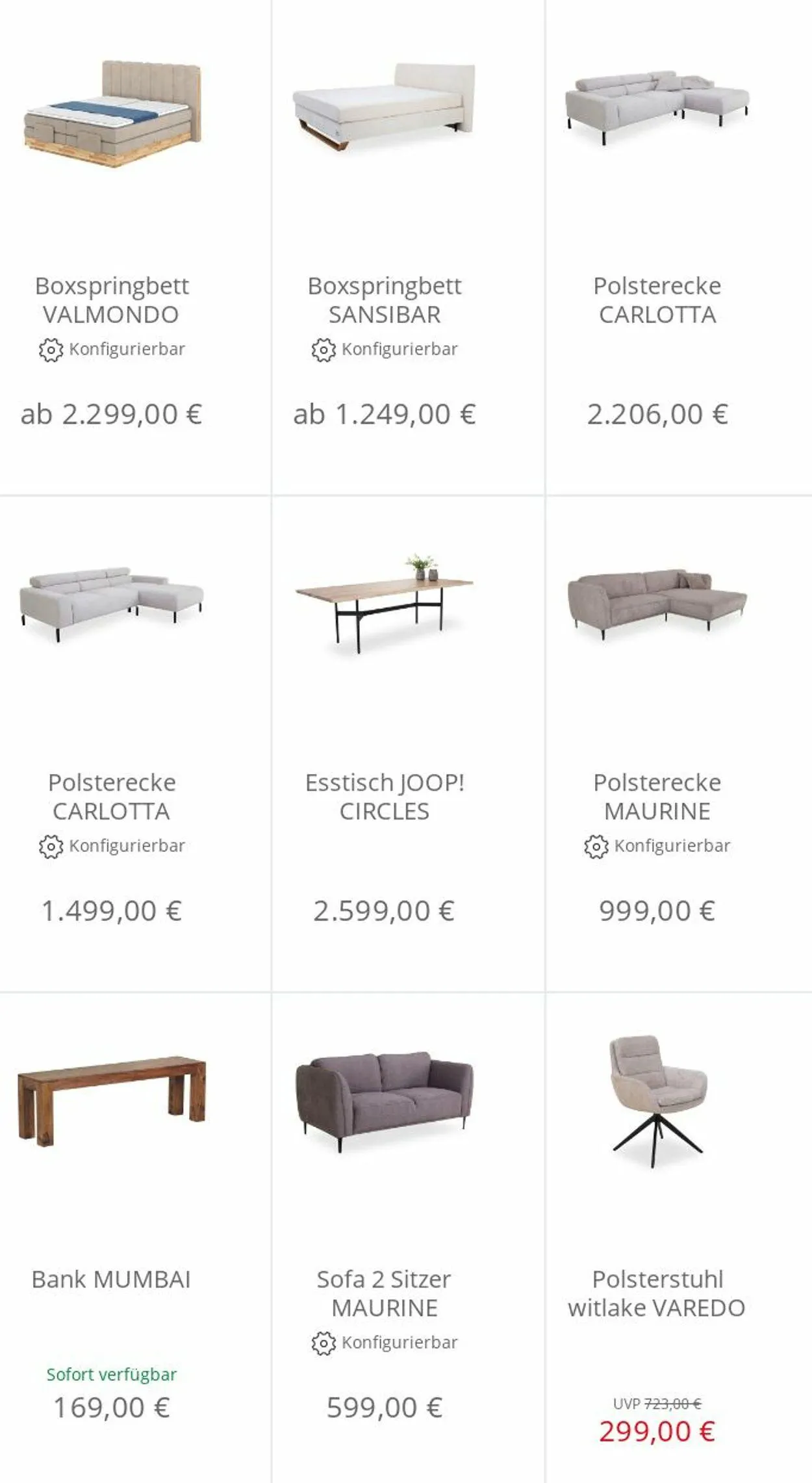Open the Bank MUMBAI product
Viewport: 812px width, 1483px height.
pos(111,1279)
